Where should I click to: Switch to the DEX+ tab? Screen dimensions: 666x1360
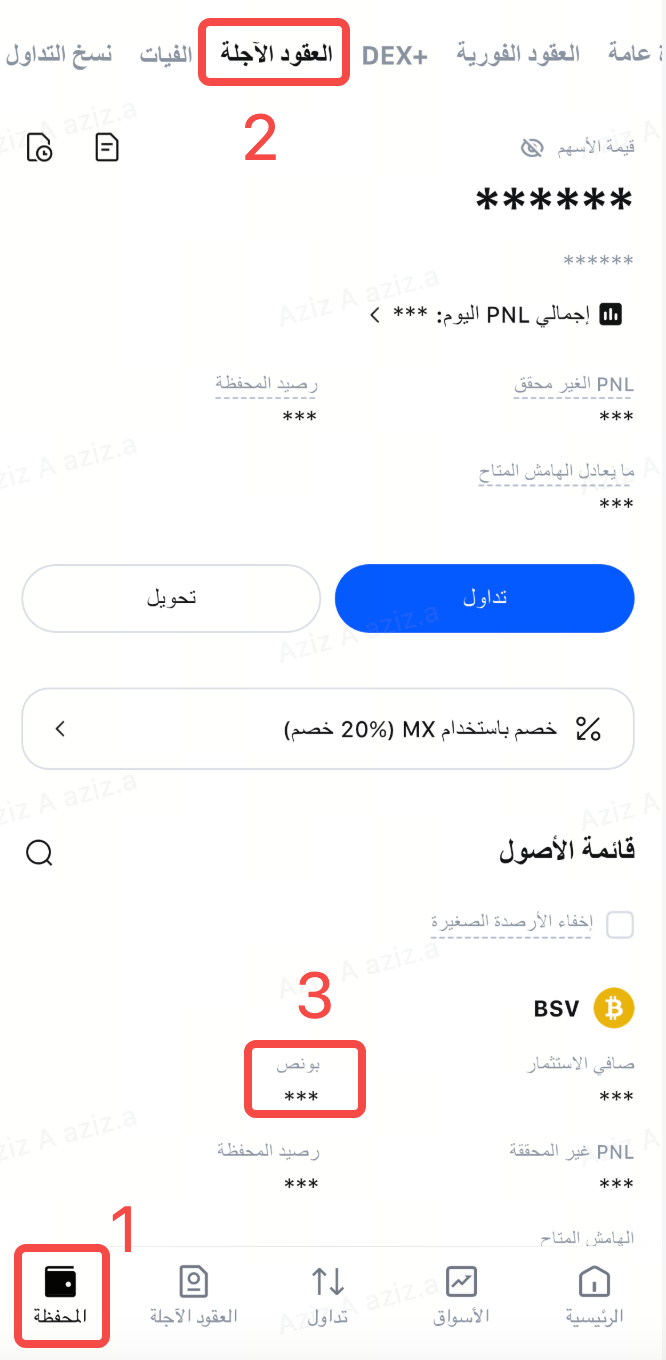pos(394,56)
